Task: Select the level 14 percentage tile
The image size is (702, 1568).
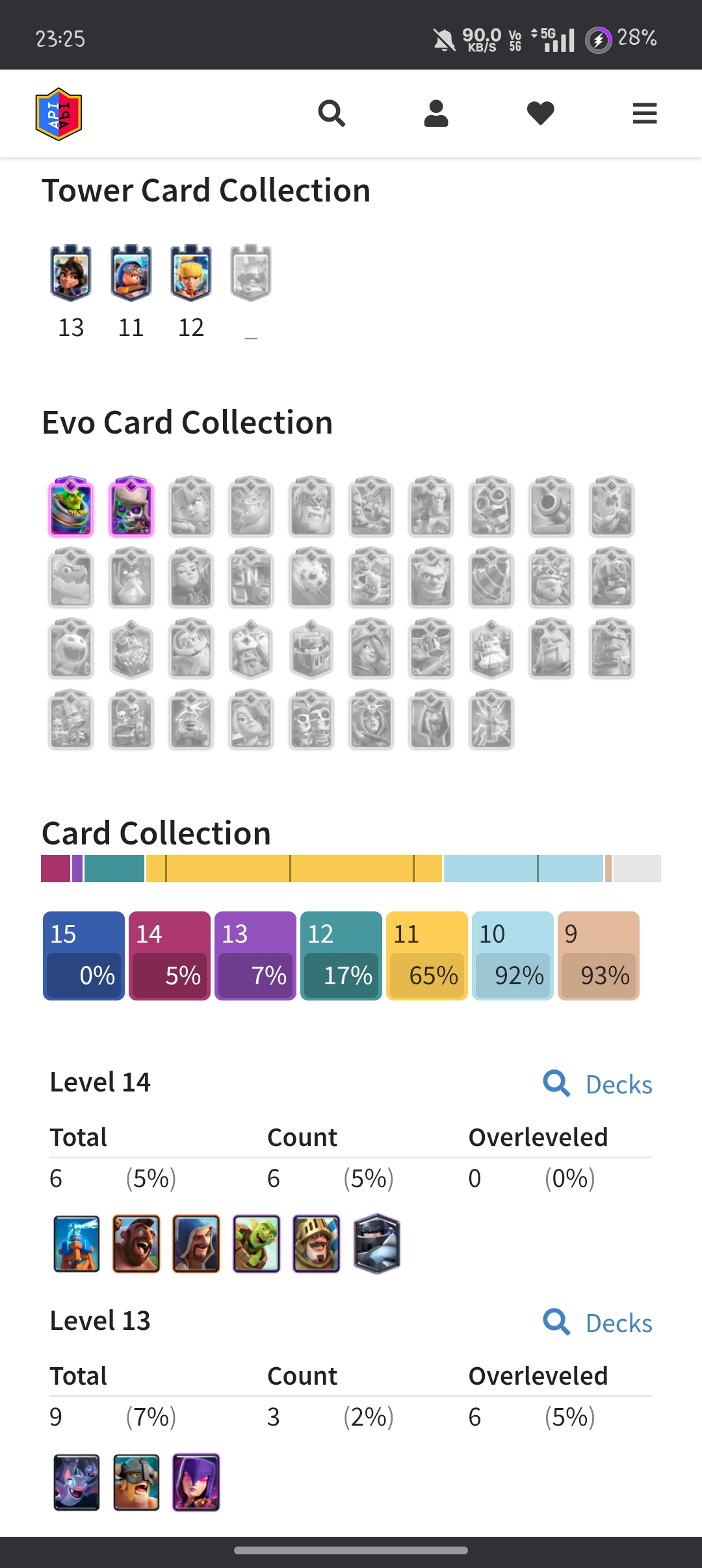Action: click(x=170, y=956)
